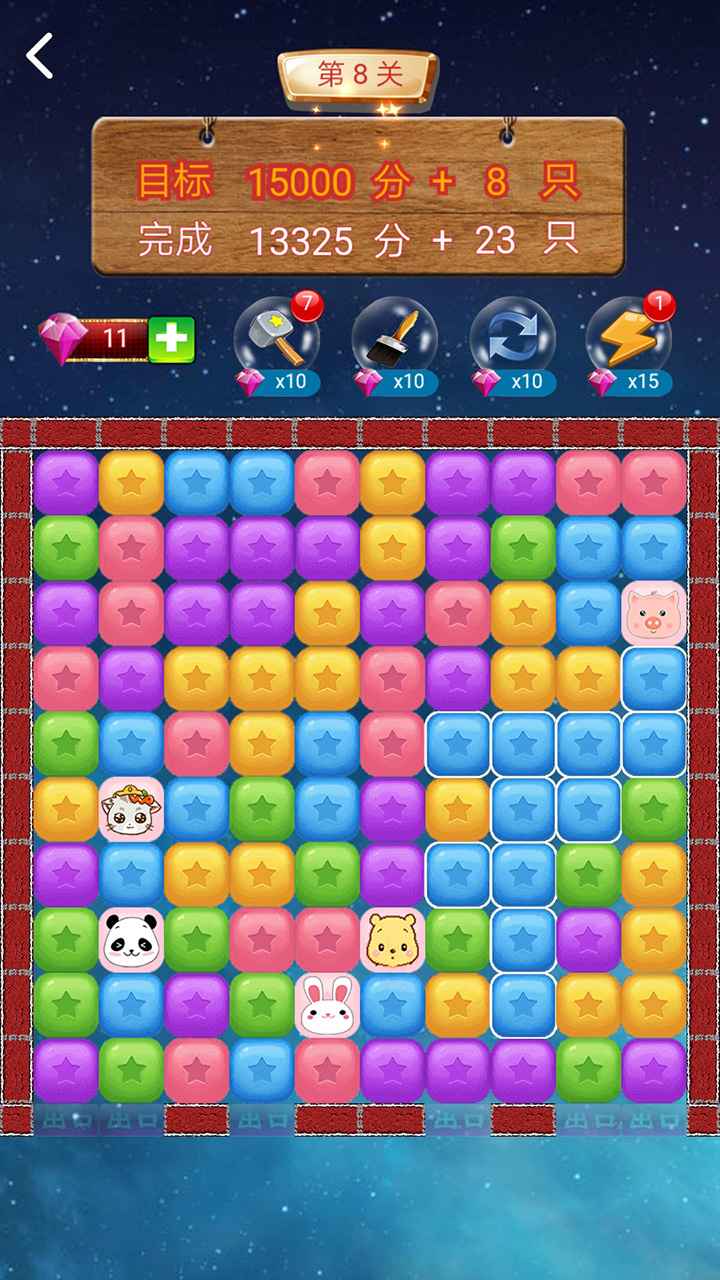720x1280 pixels.
Task: Tap the yellow bear animal tile
Action: 392,939
